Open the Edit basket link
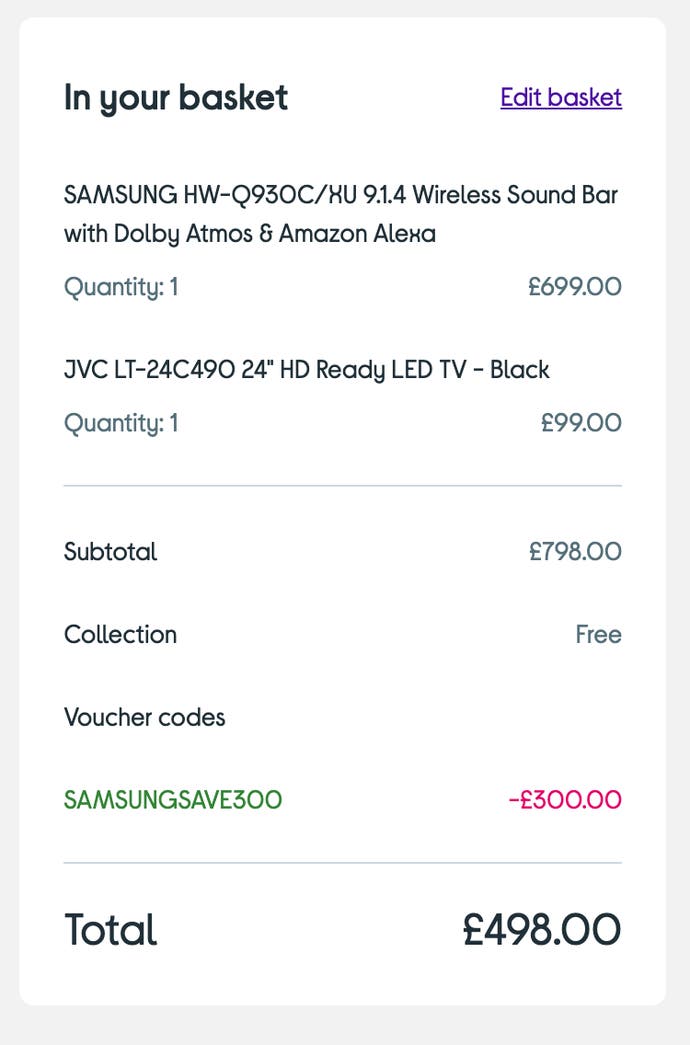 [561, 98]
